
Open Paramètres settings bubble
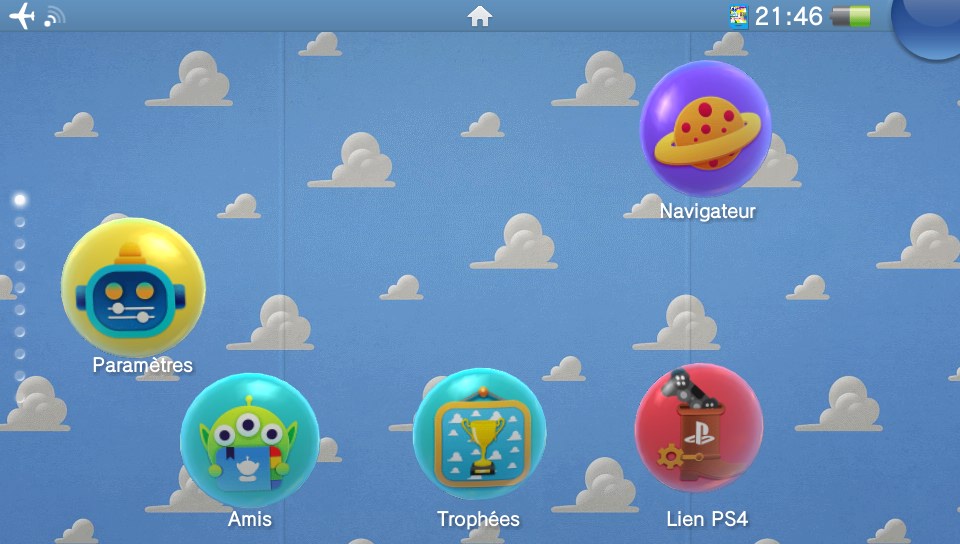tap(133, 288)
